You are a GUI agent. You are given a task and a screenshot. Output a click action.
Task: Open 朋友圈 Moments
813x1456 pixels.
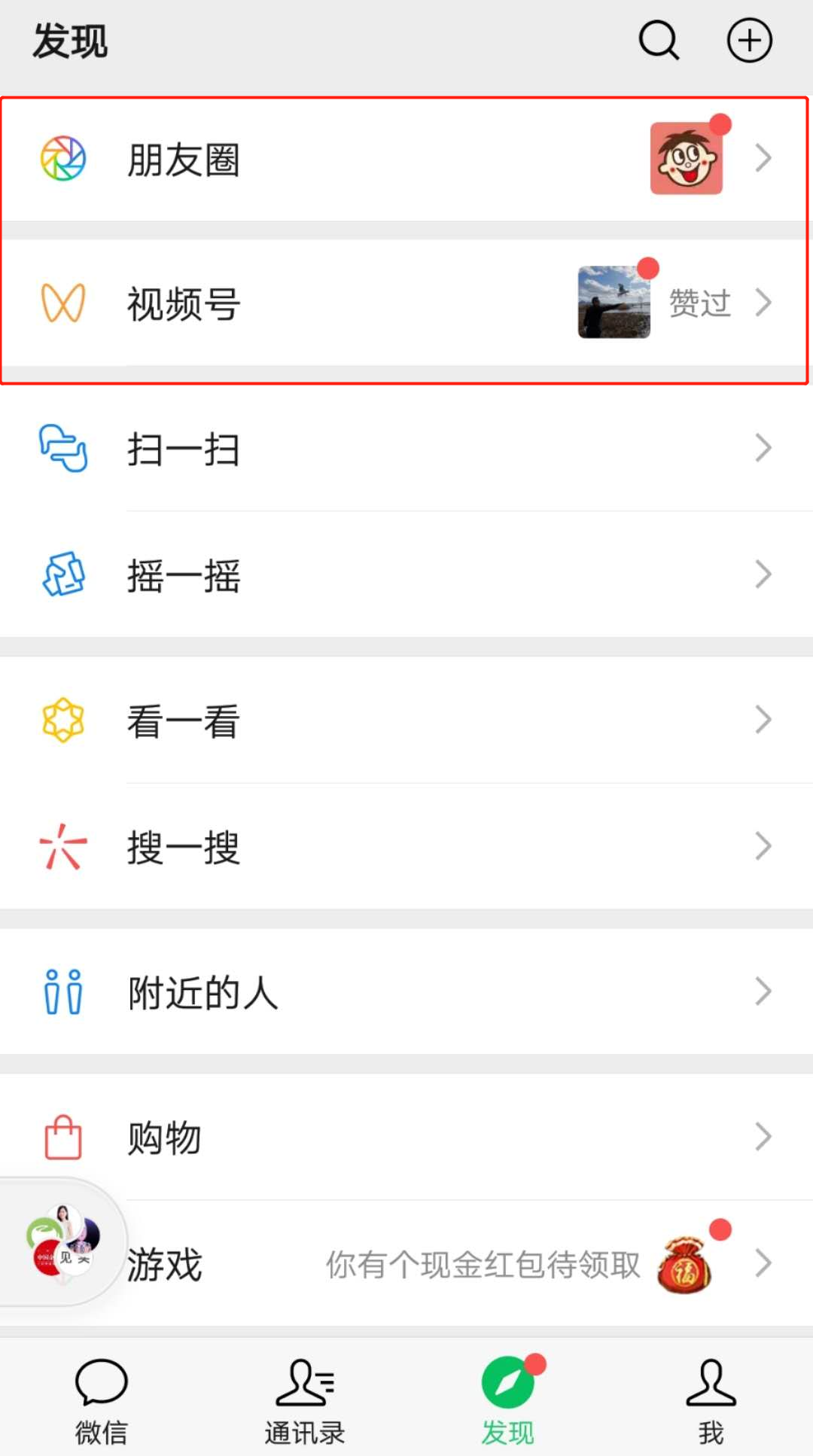tap(406, 159)
